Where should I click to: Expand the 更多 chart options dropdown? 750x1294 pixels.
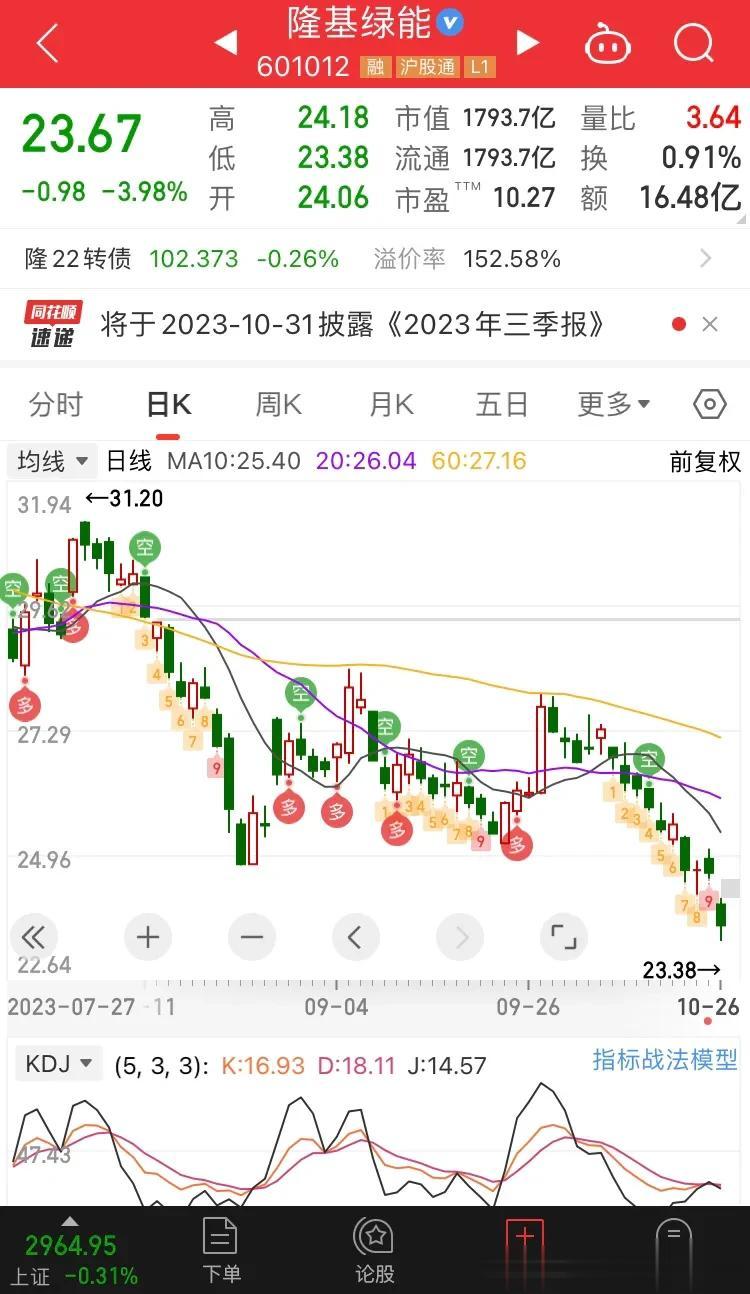click(614, 404)
